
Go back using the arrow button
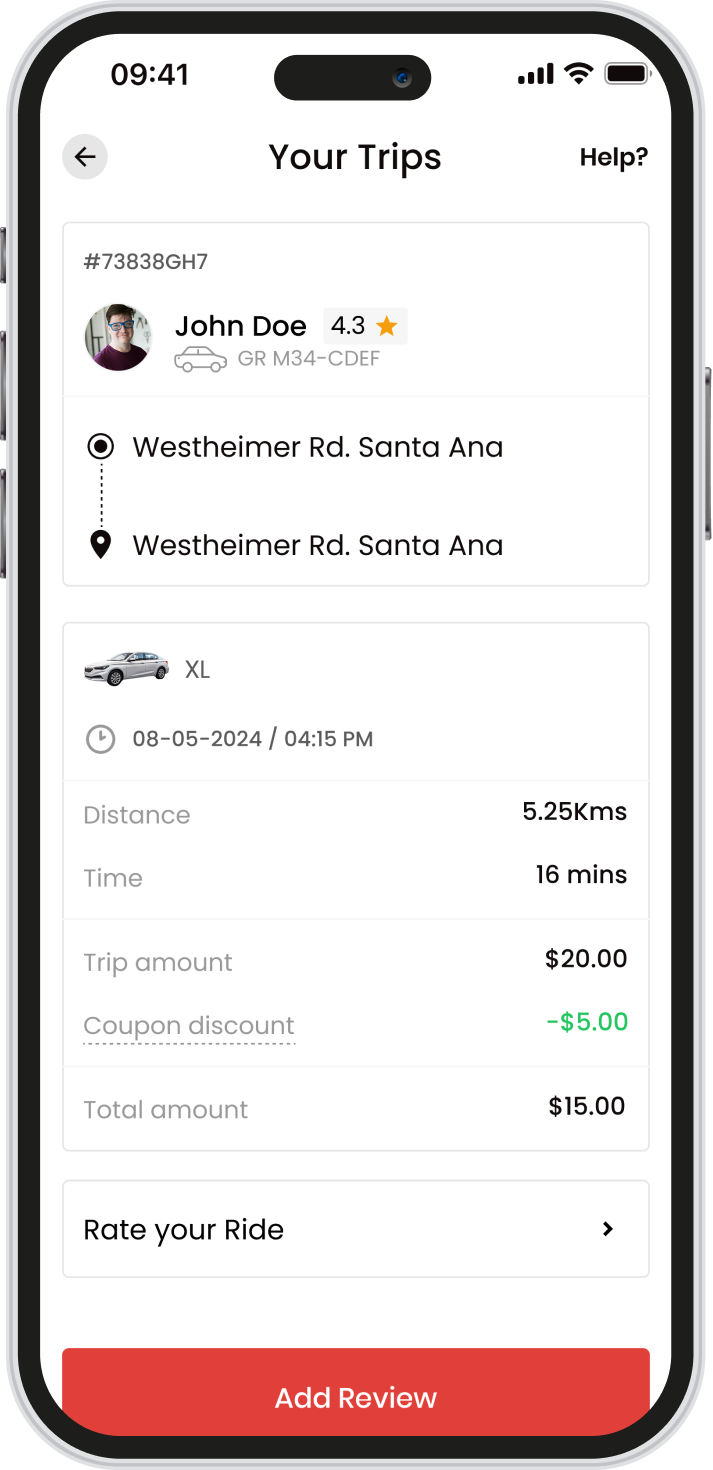85,157
